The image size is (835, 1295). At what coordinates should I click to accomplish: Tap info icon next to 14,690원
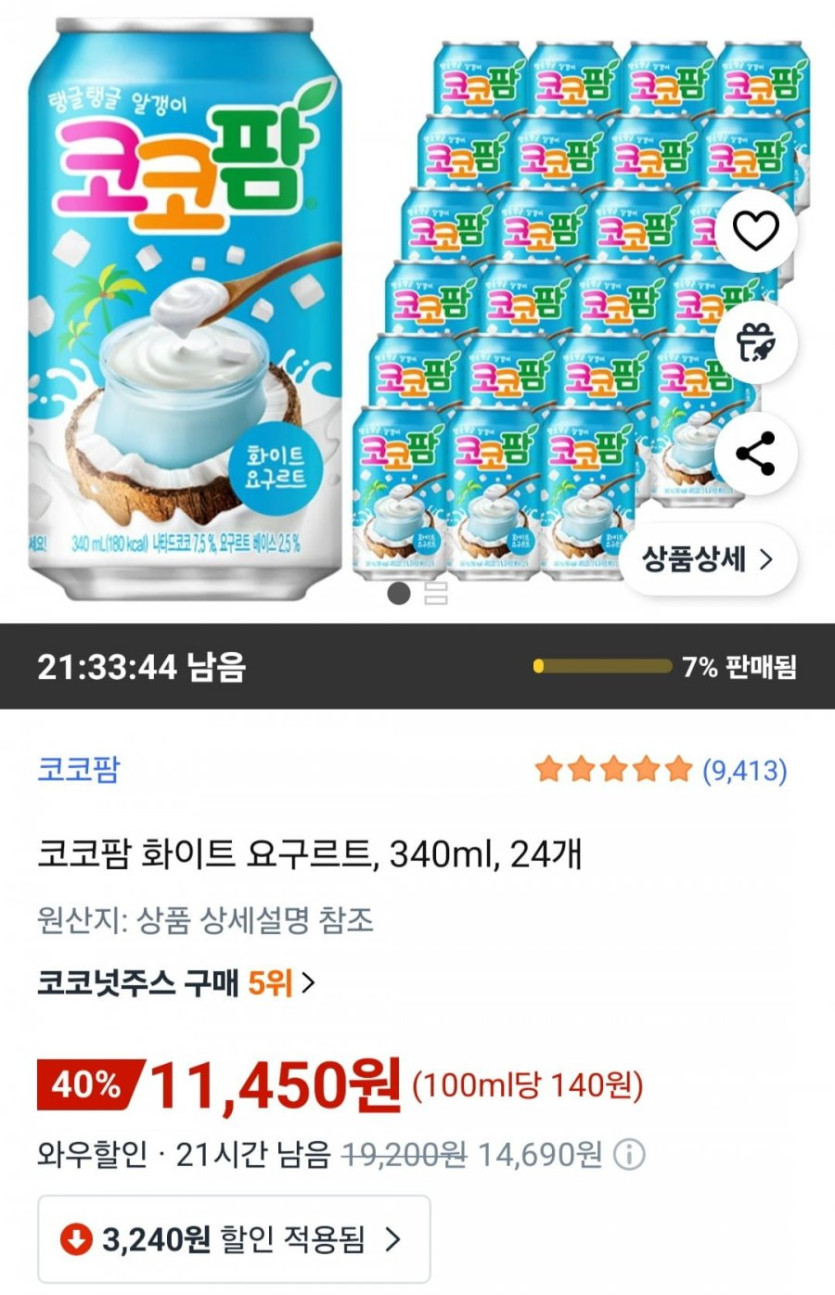629,1156
